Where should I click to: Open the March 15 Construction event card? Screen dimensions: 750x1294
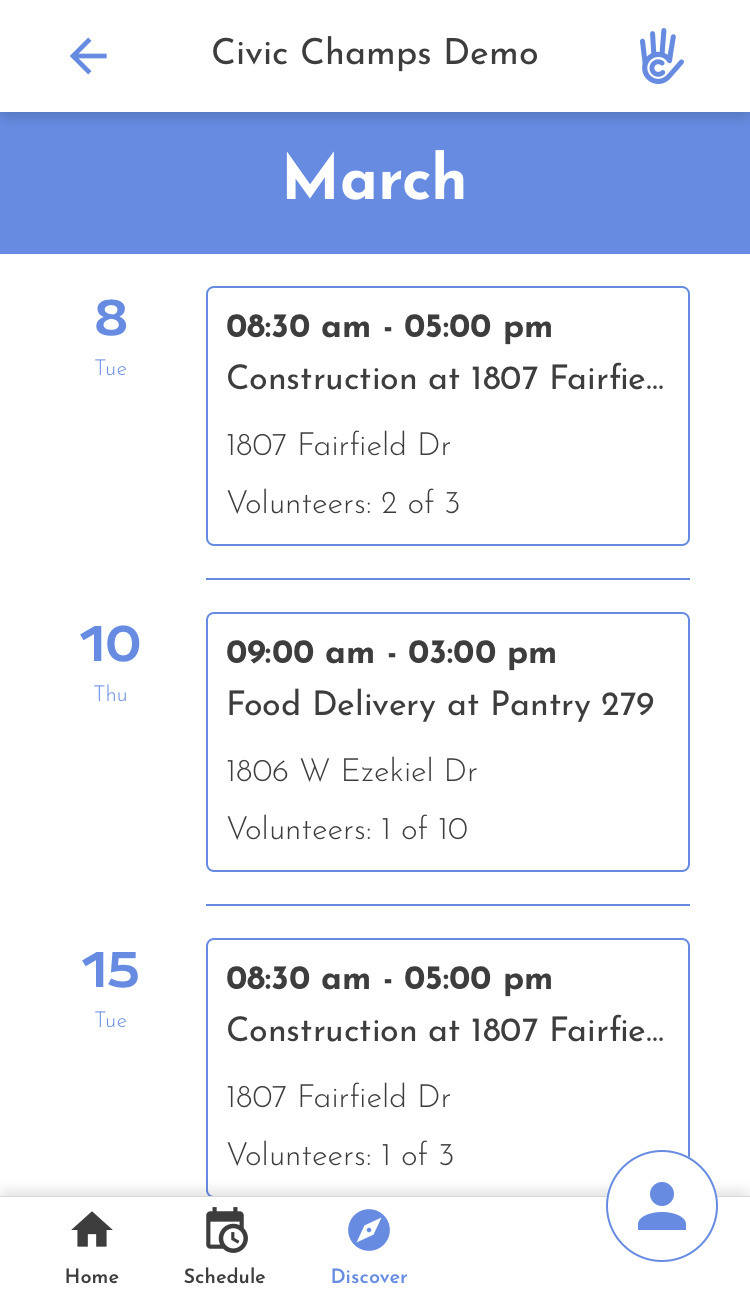[448, 1067]
